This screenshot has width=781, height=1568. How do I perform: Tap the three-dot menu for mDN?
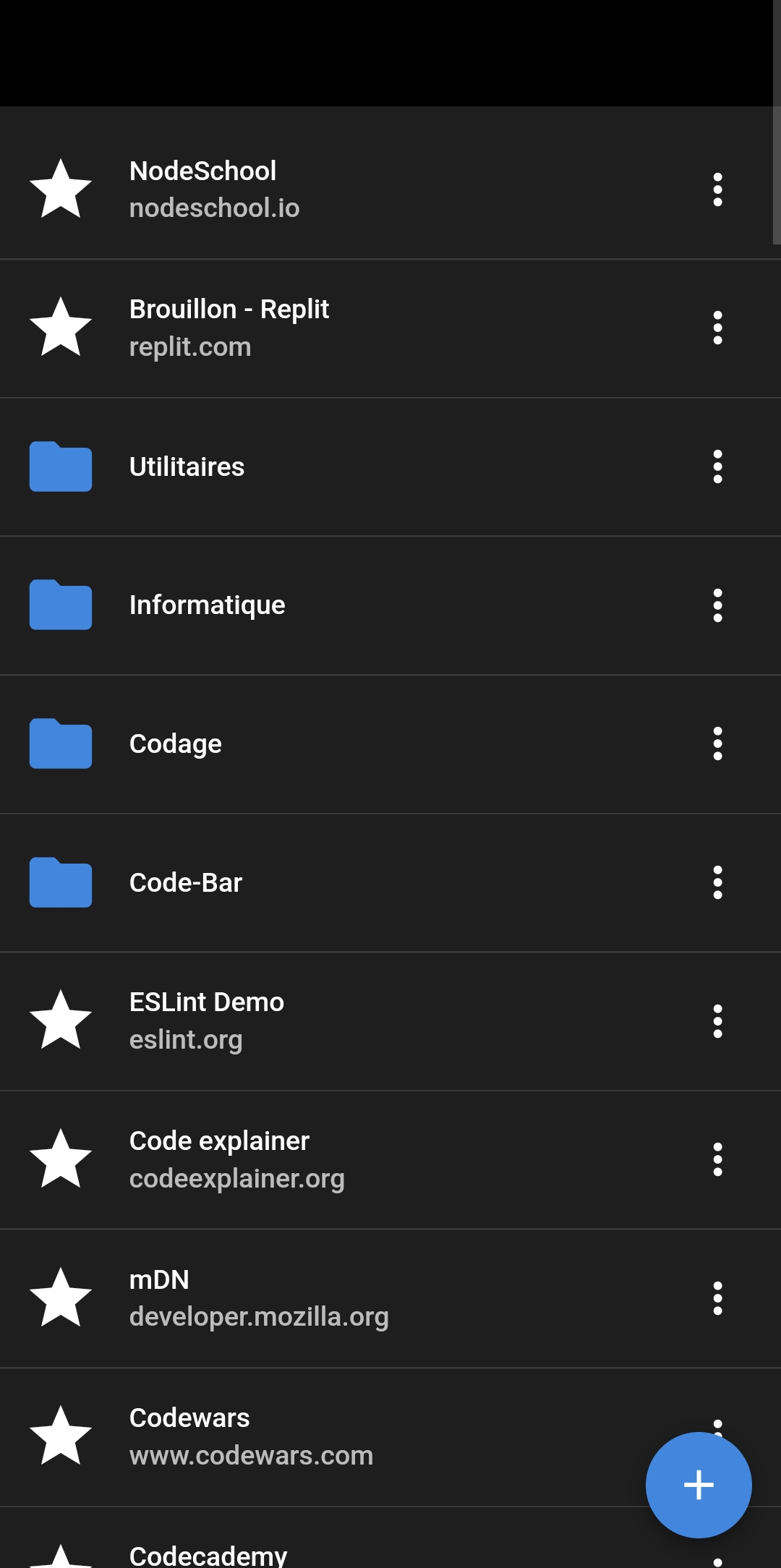click(x=717, y=1298)
